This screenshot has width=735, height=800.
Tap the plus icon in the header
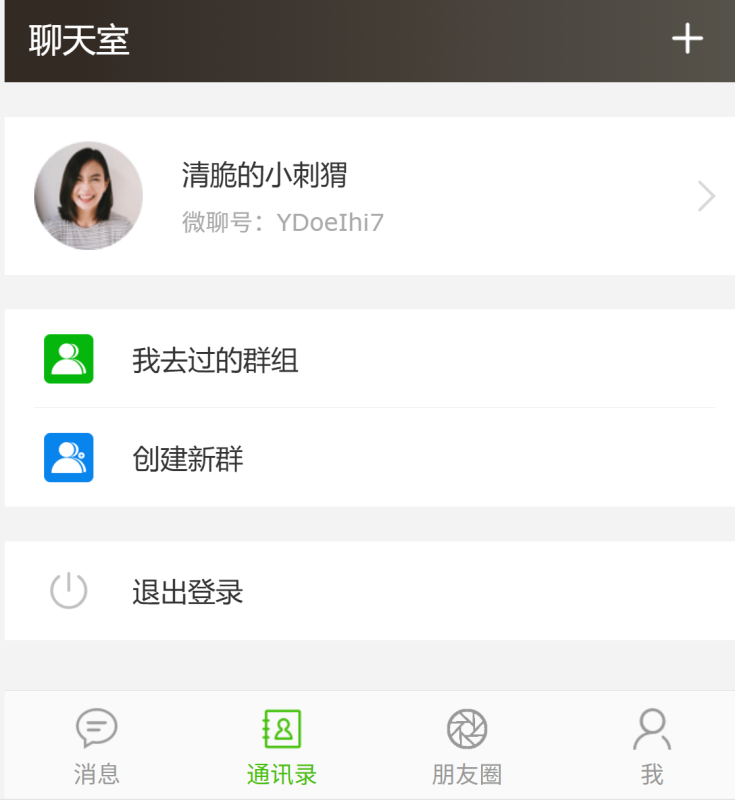687,40
